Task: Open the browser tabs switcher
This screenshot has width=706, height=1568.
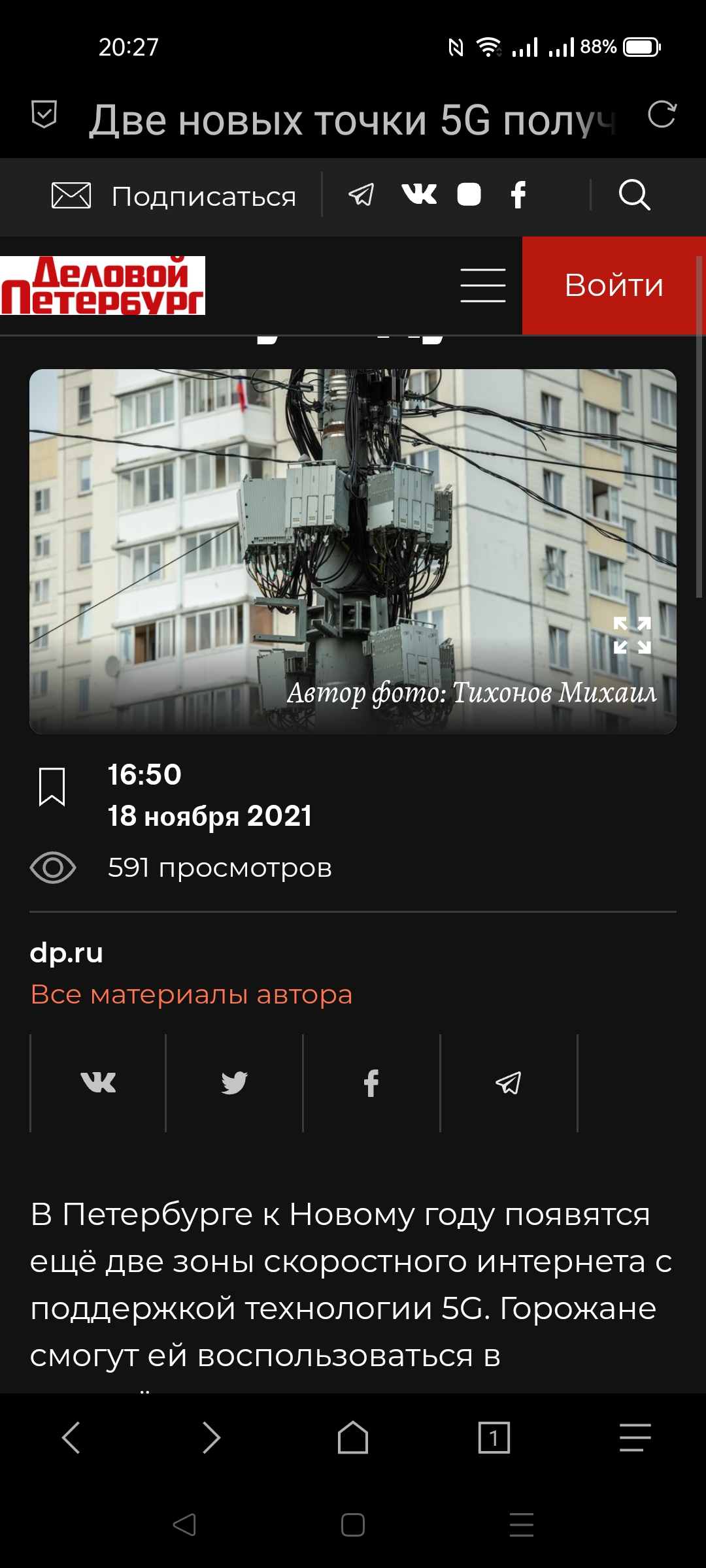Action: tap(494, 1437)
